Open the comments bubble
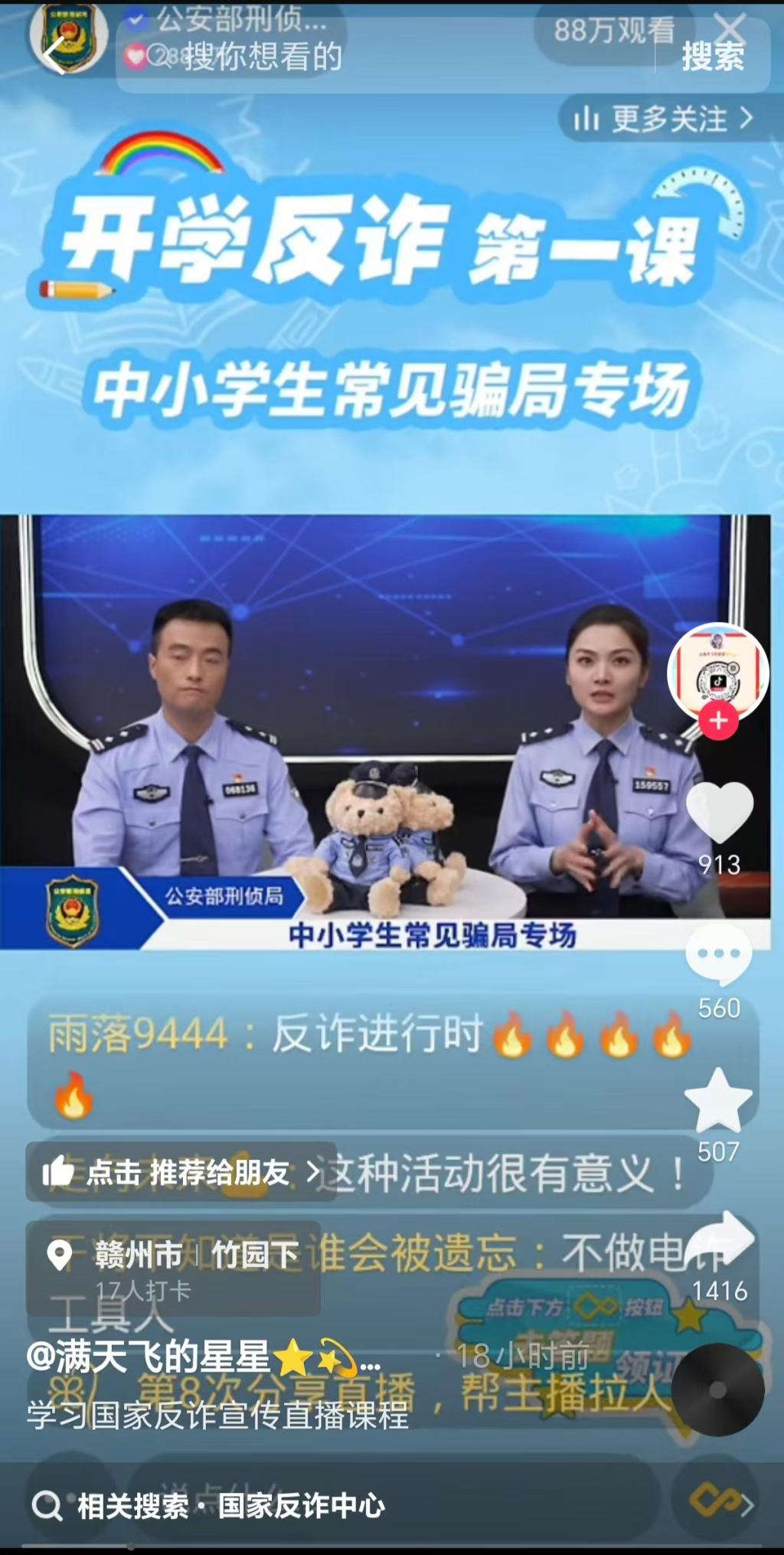The image size is (784, 1555). 719,955
